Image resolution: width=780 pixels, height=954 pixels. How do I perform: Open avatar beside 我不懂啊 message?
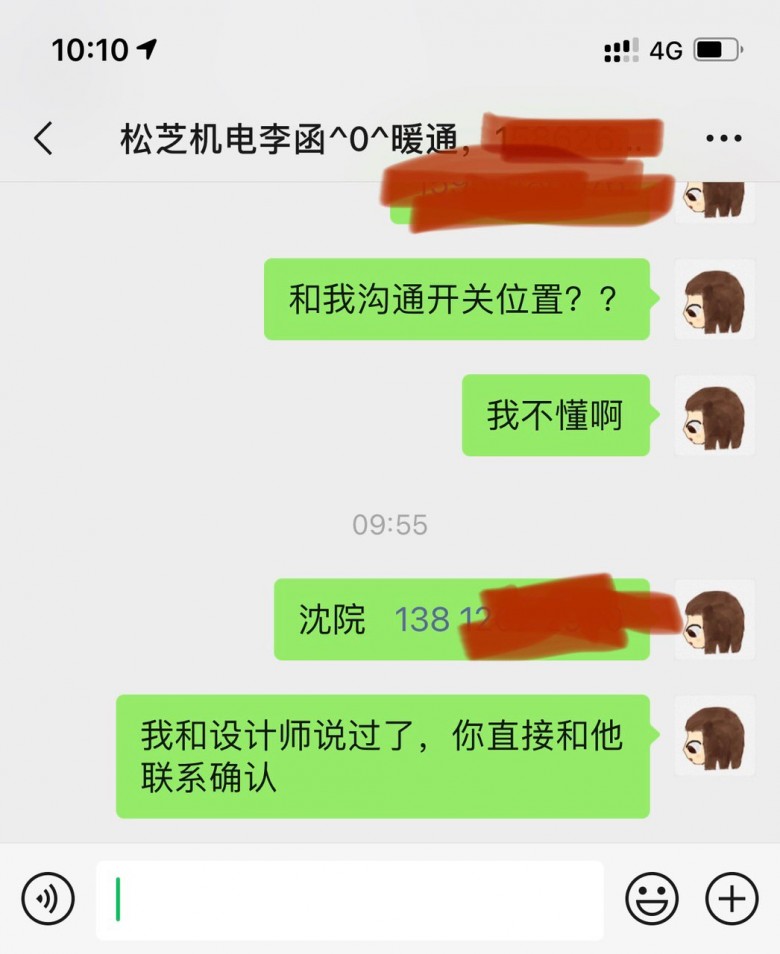(714, 415)
